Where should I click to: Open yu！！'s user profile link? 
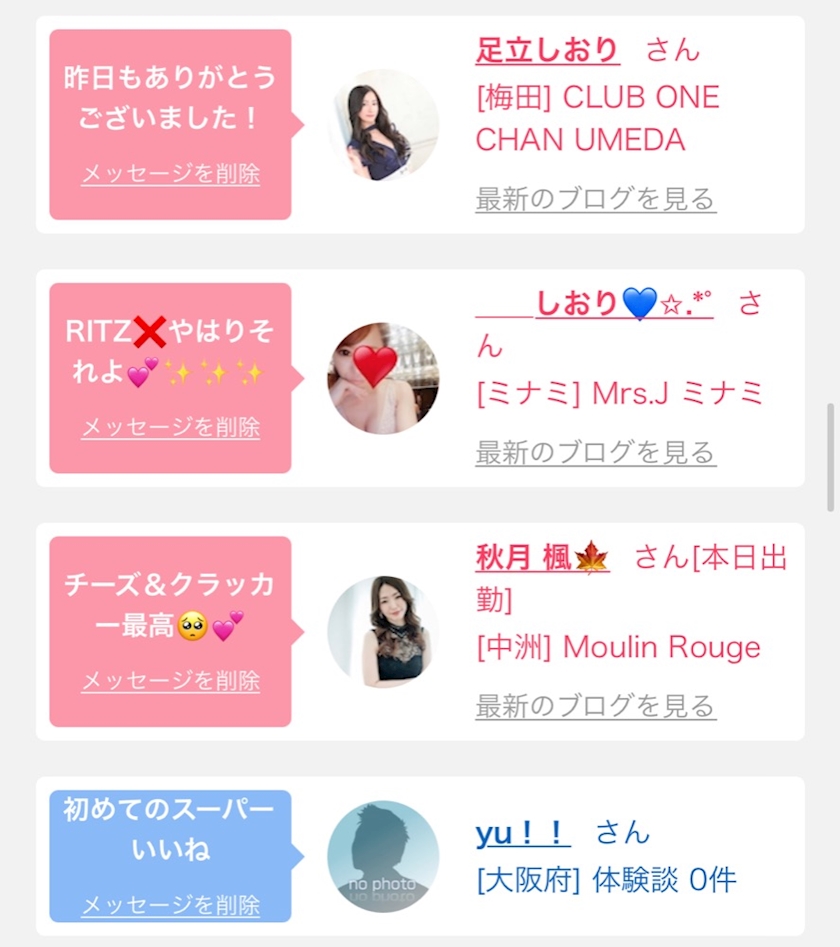coord(523,833)
